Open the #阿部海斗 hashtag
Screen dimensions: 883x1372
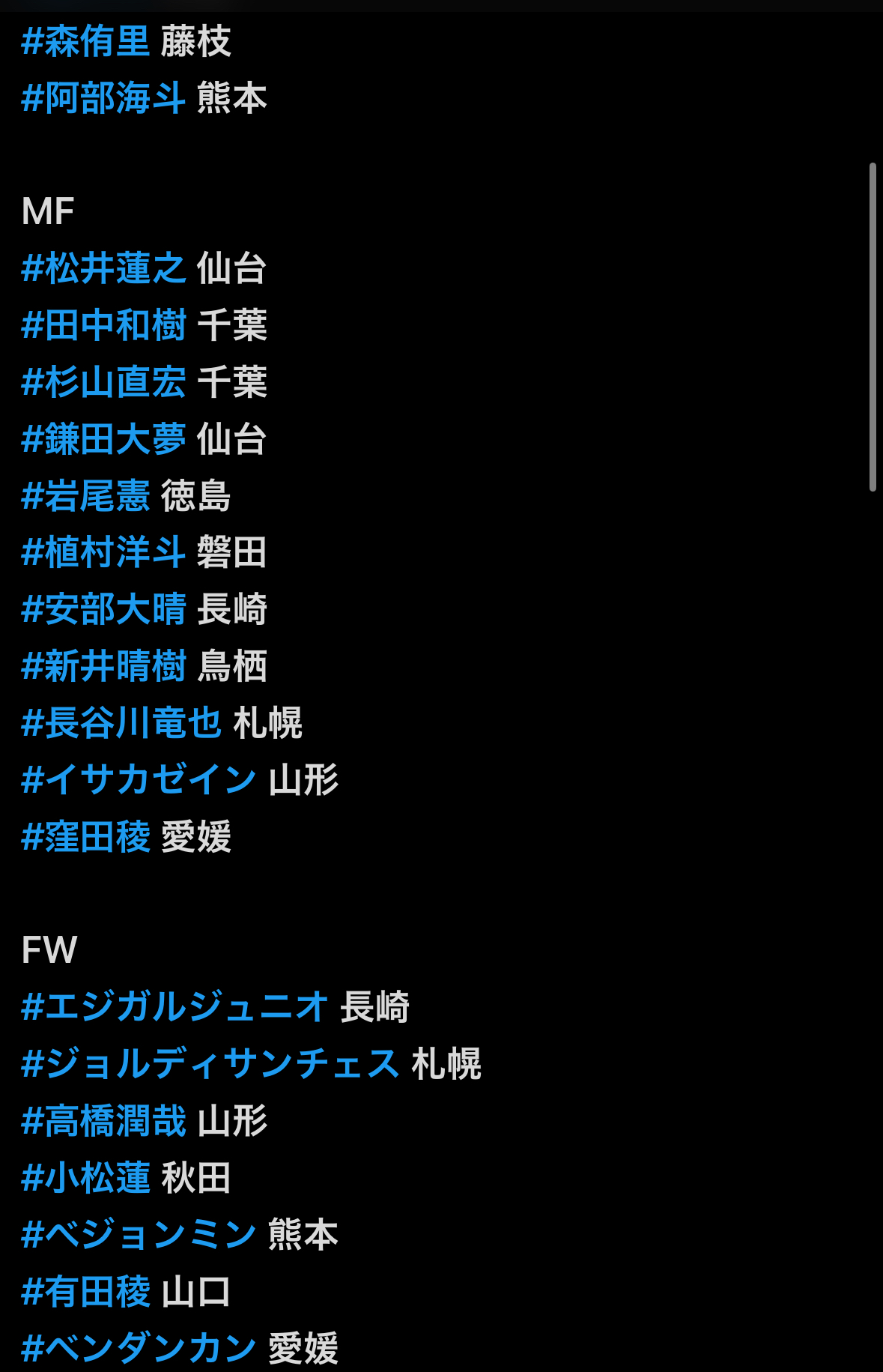coord(104,98)
